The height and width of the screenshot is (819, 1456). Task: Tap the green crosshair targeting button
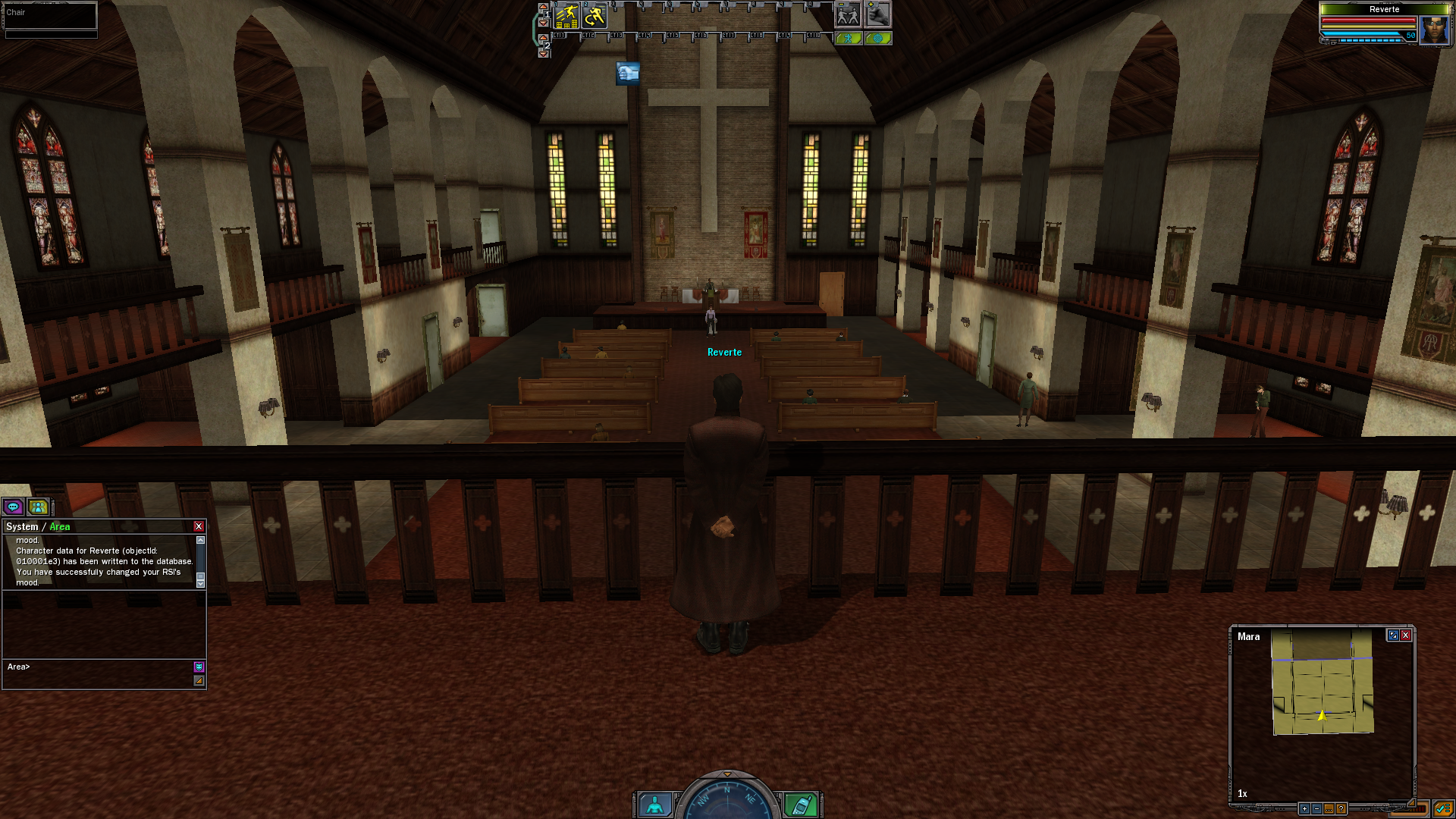877,38
